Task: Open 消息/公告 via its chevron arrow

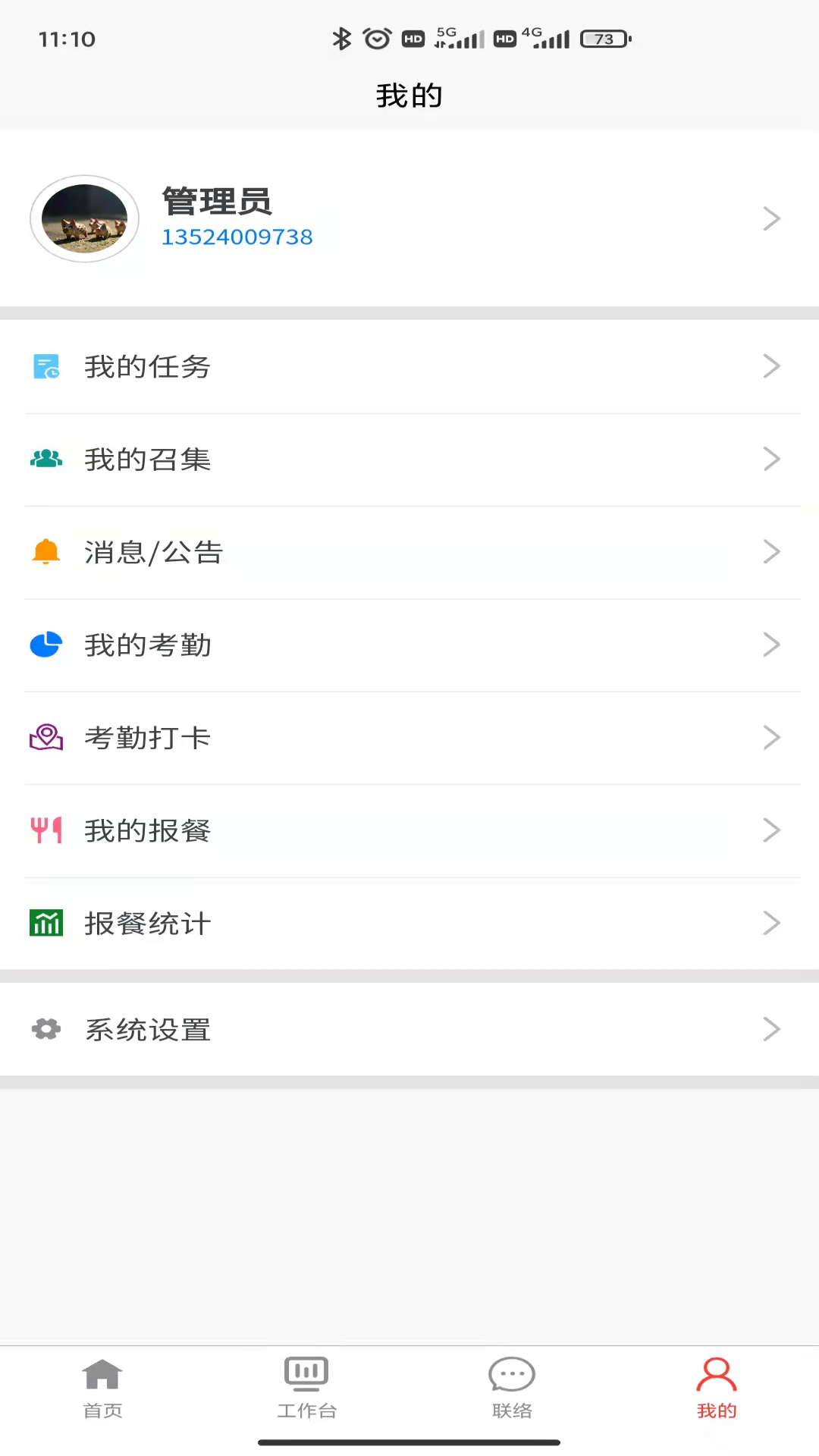Action: click(772, 551)
